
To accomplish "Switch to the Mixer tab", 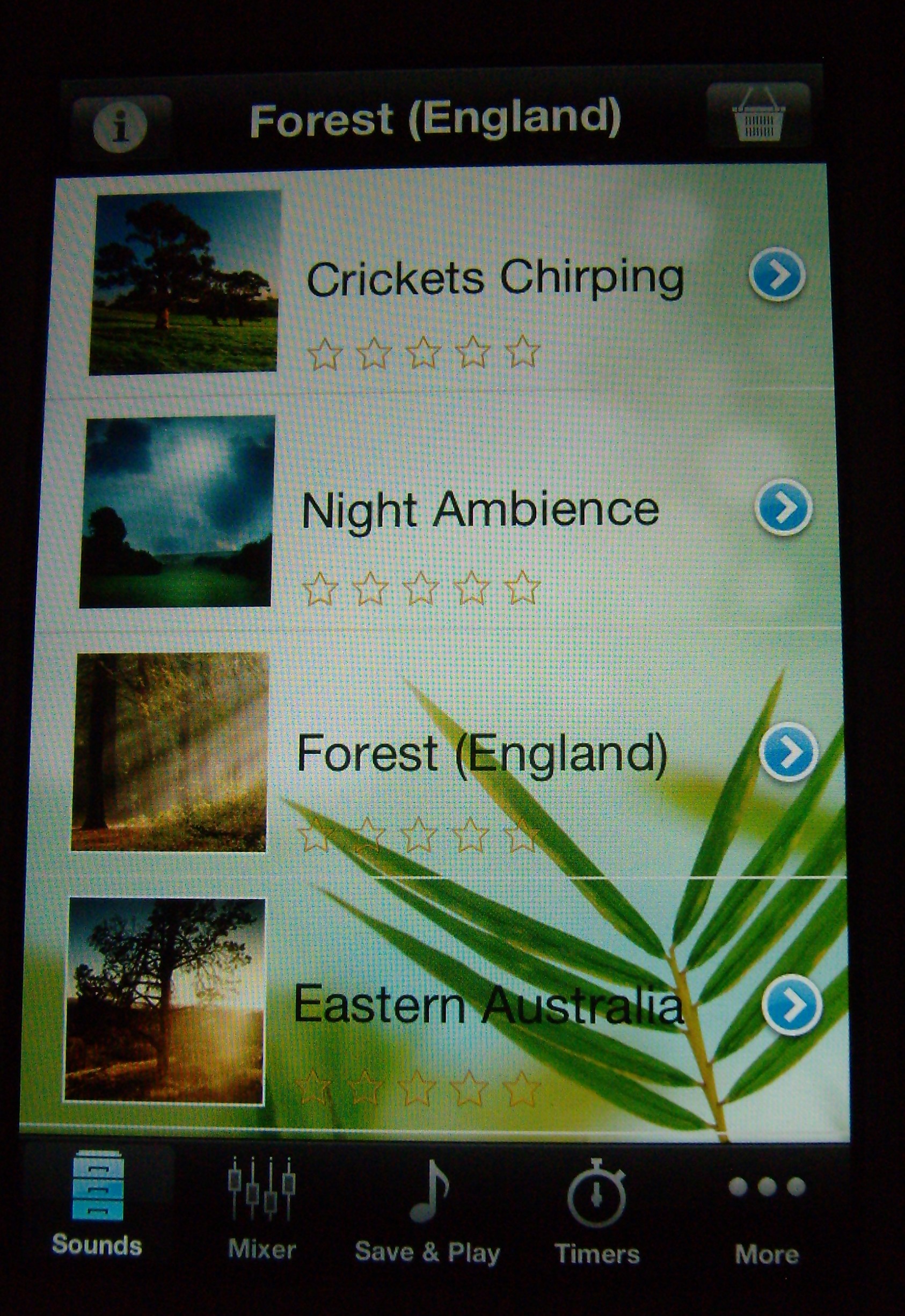I will [x=262, y=1200].
